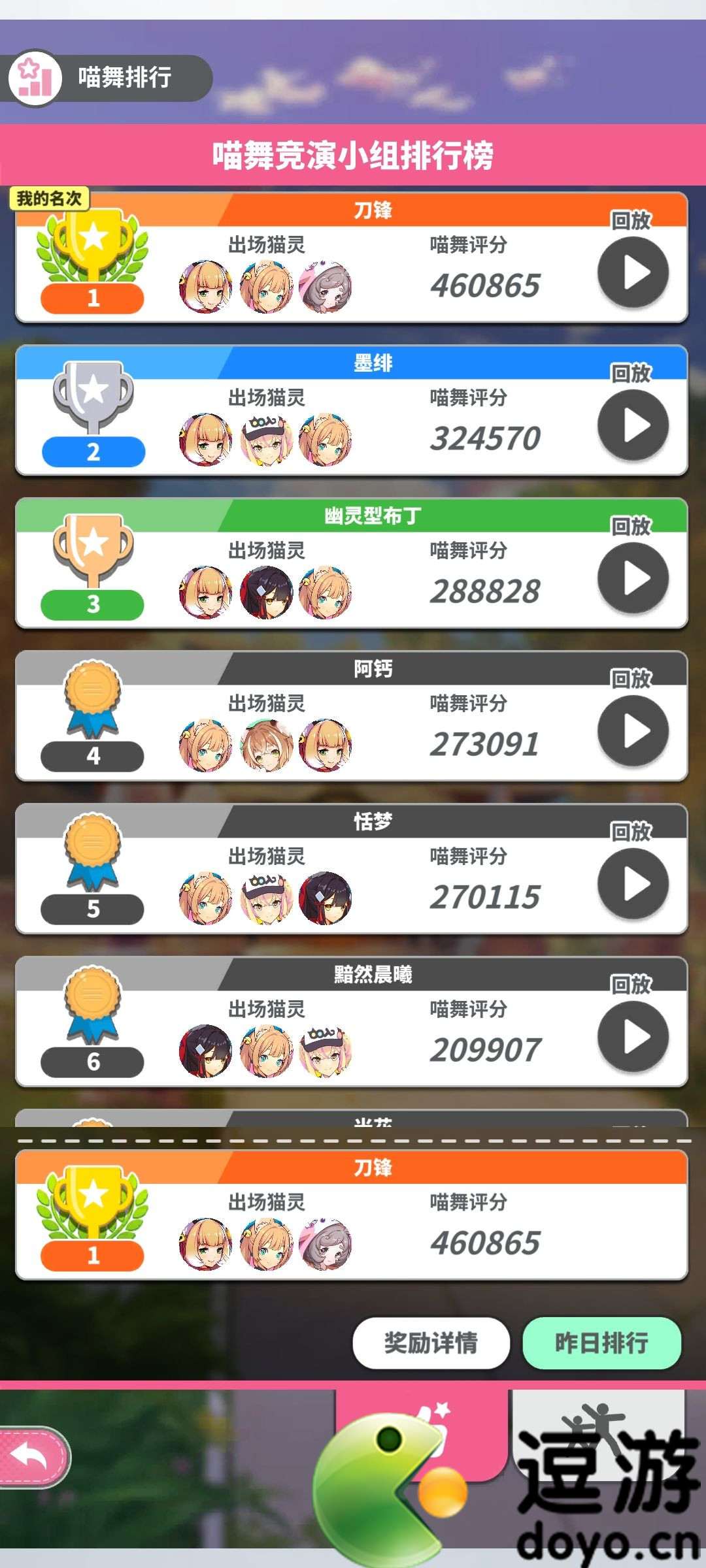
Task: Open 奖励详情 reward details
Action: [431, 1343]
